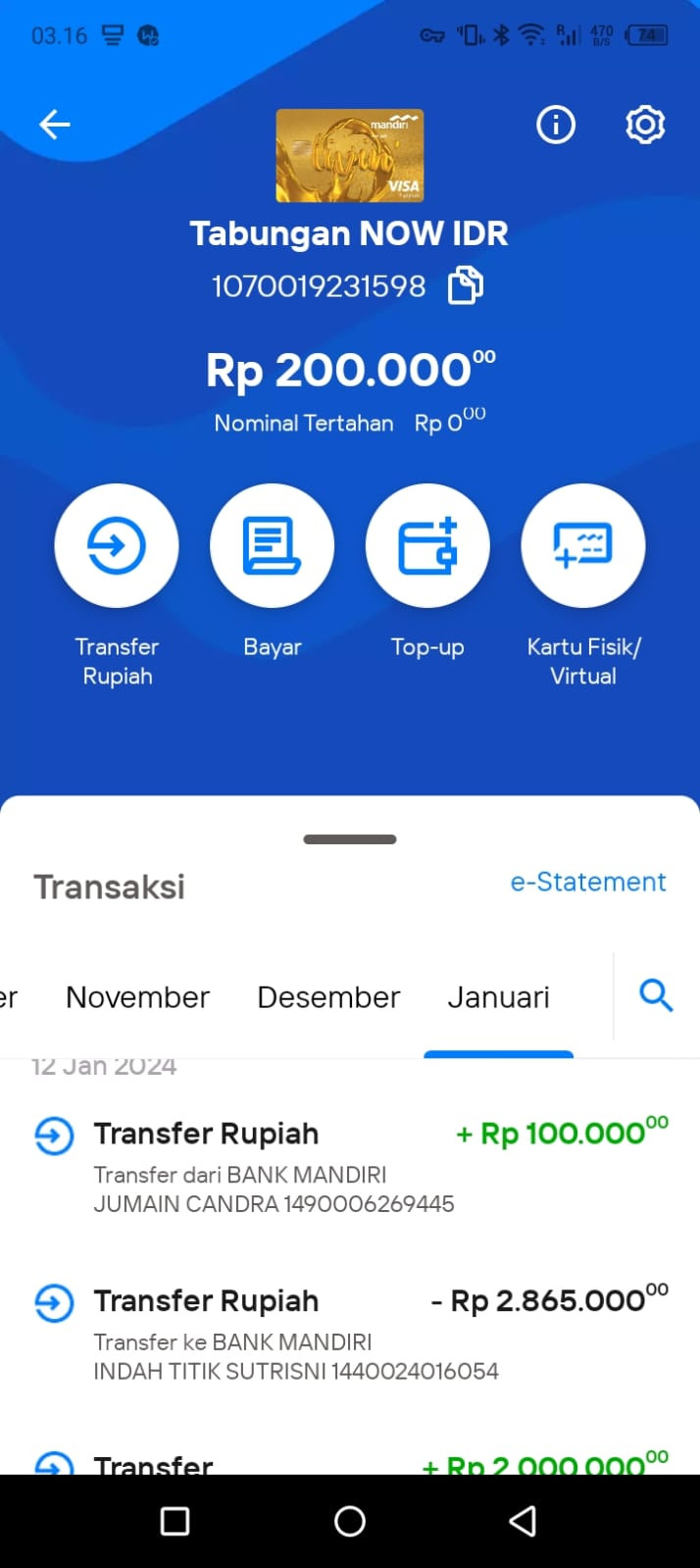700x1568 pixels.
Task: Go back using the top-left arrow
Action: [x=55, y=125]
